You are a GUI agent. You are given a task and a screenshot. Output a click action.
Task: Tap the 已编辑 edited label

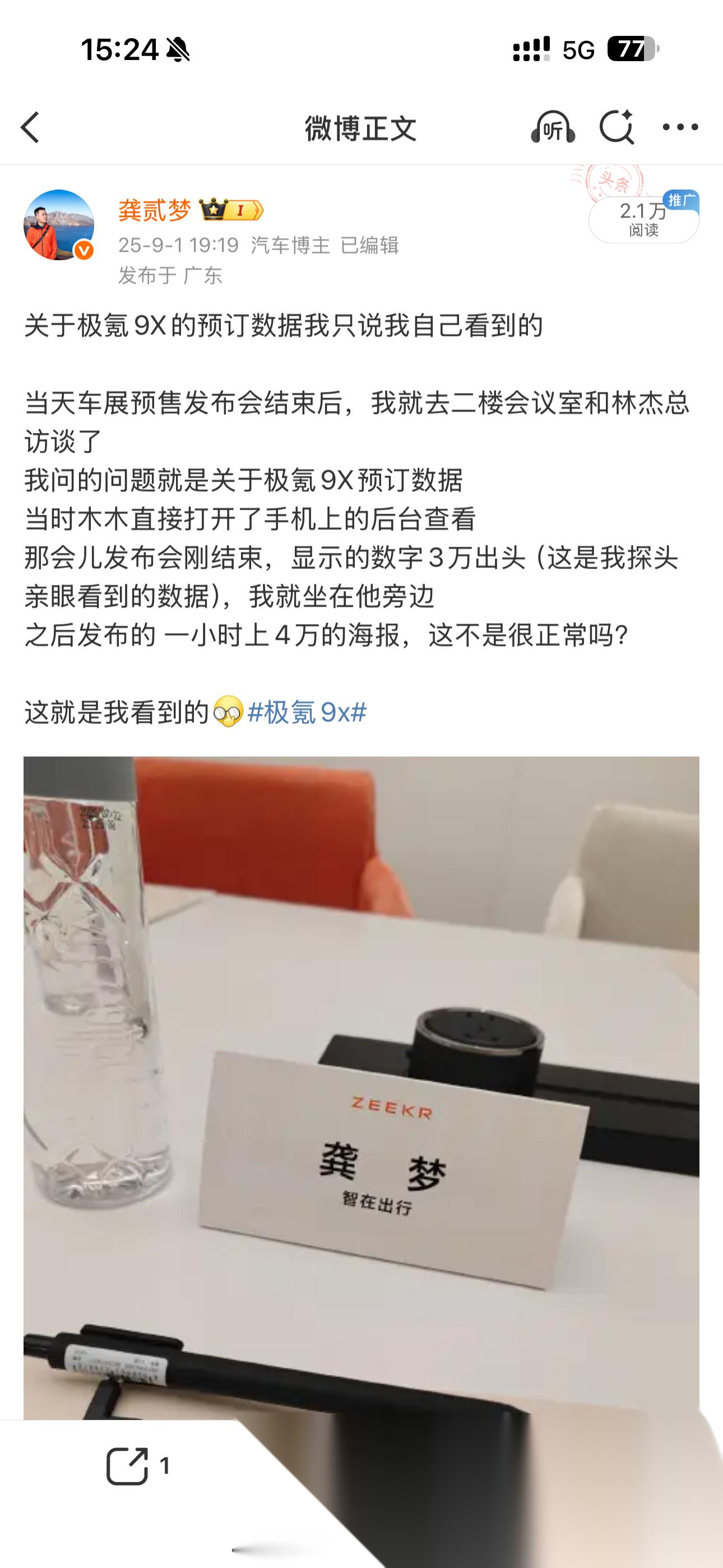click(x=369, y=247)
